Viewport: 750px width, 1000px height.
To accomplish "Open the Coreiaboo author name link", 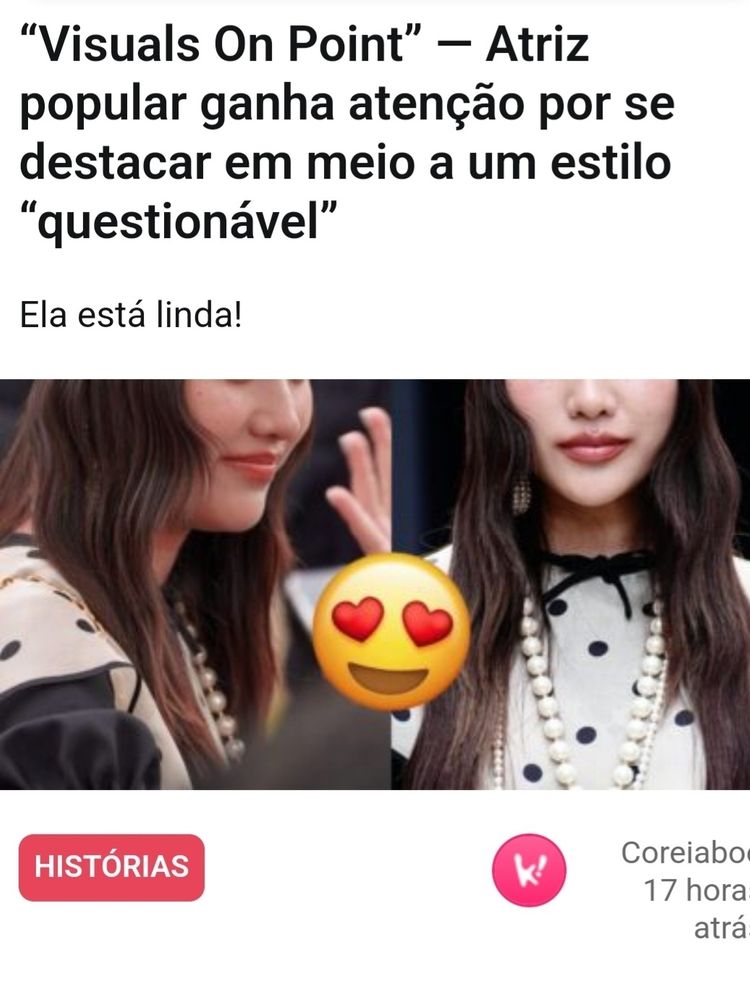I will (x=686, y=852).
